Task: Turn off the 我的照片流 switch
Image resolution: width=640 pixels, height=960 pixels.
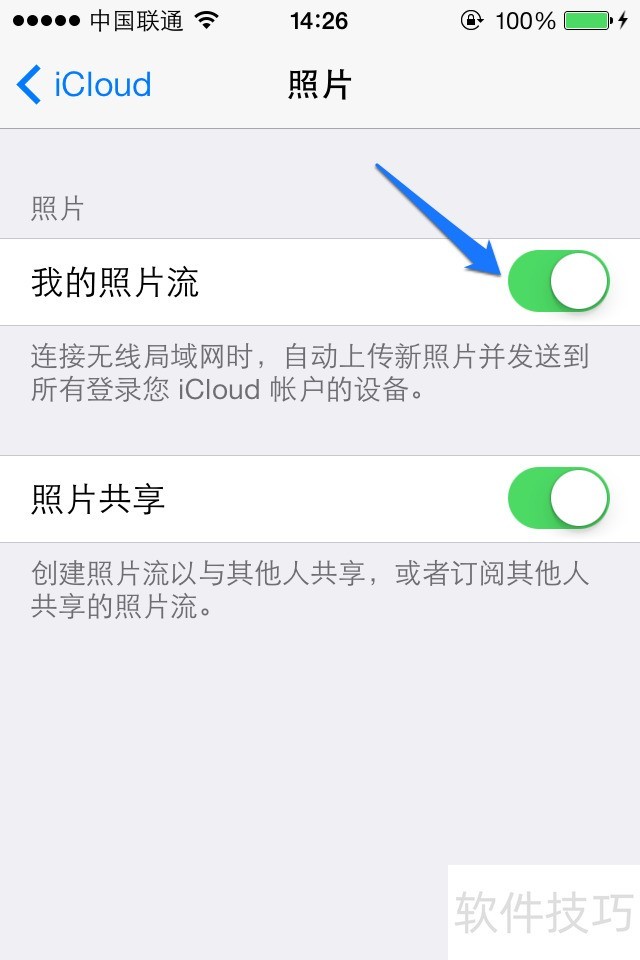Action: 558,282
